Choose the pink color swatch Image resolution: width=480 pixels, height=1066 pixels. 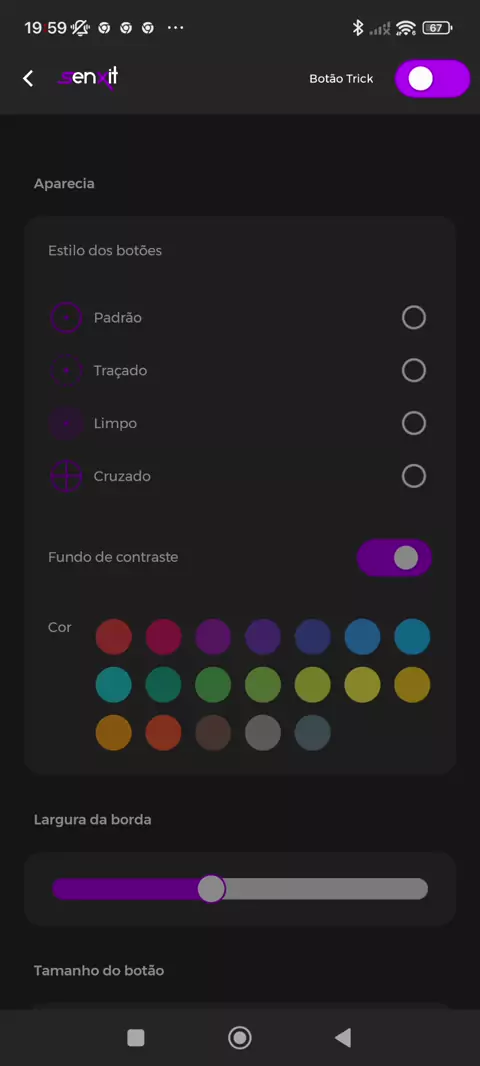[163, 637]
